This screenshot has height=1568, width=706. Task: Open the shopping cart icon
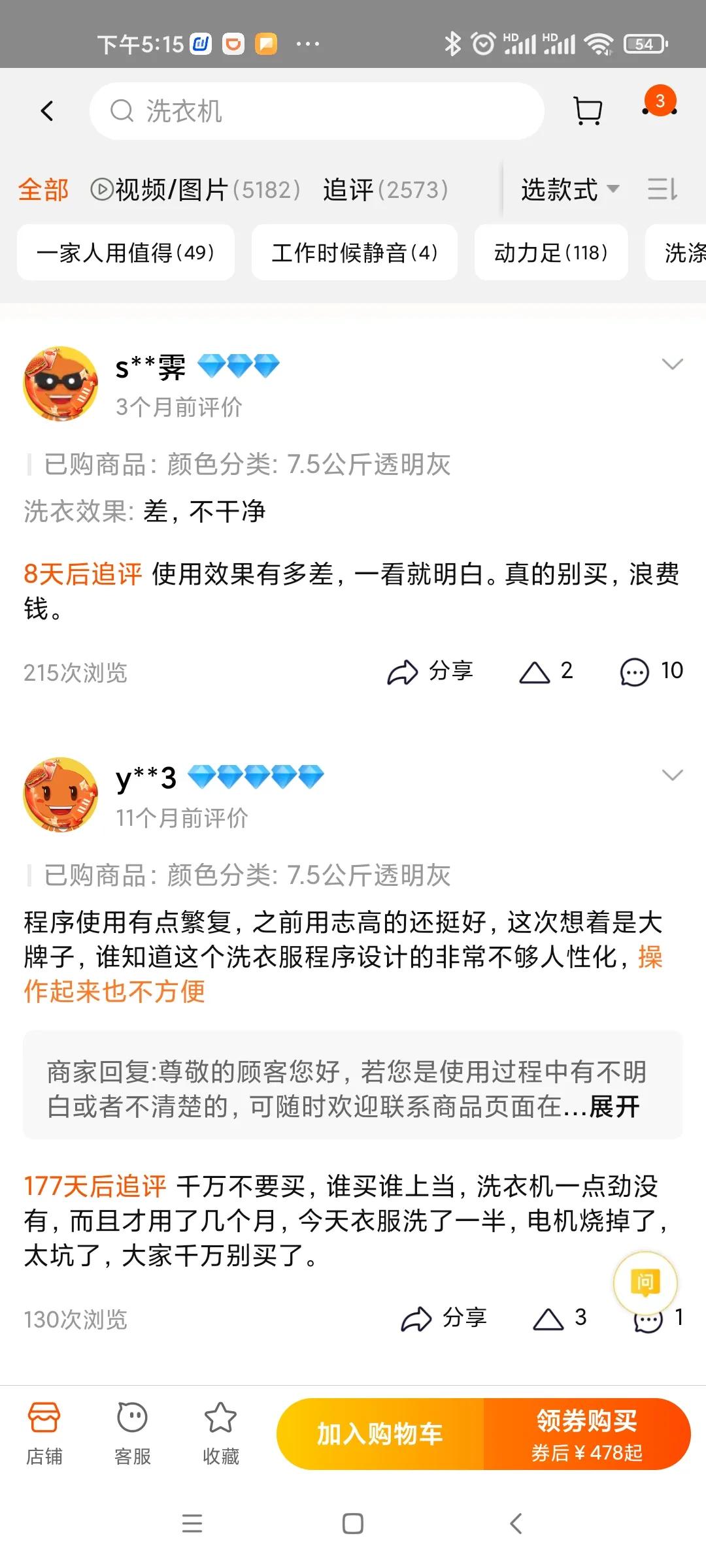coord(587,110)
